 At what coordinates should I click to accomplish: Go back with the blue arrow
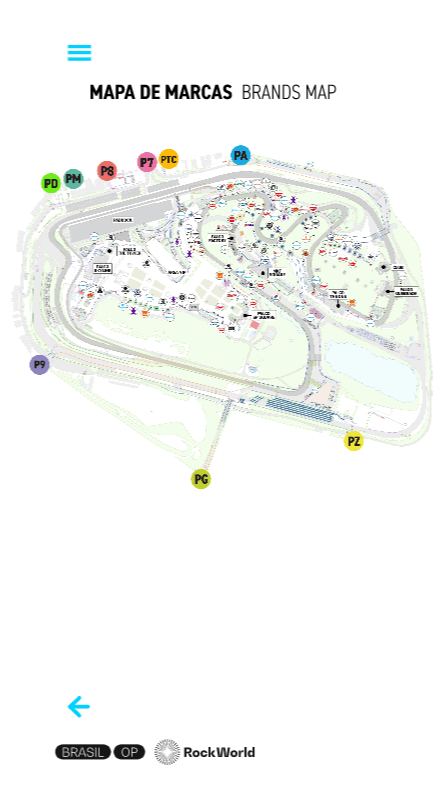click(x=79, y=707)
